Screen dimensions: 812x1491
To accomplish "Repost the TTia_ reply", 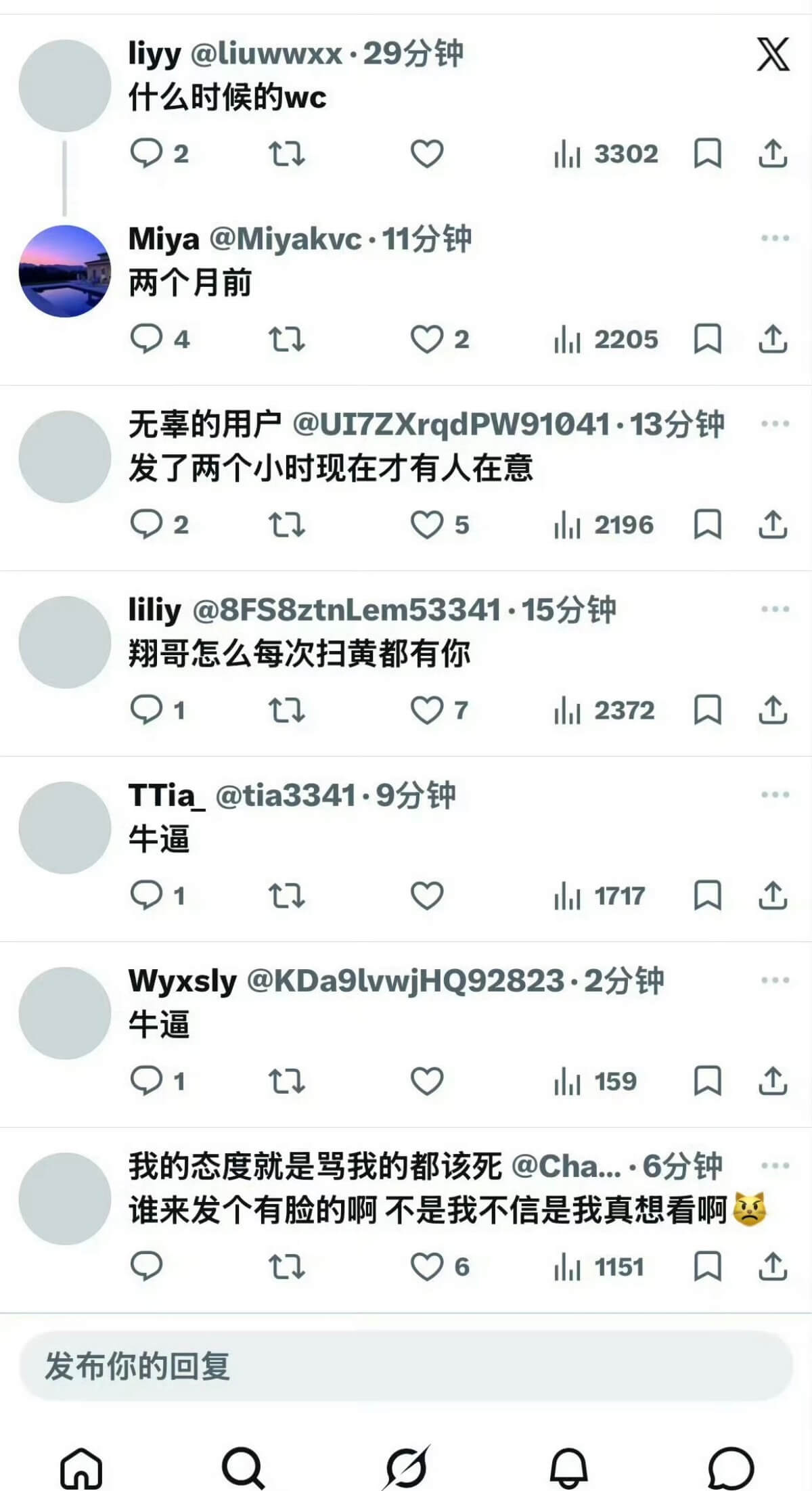I will click(287, 895).
